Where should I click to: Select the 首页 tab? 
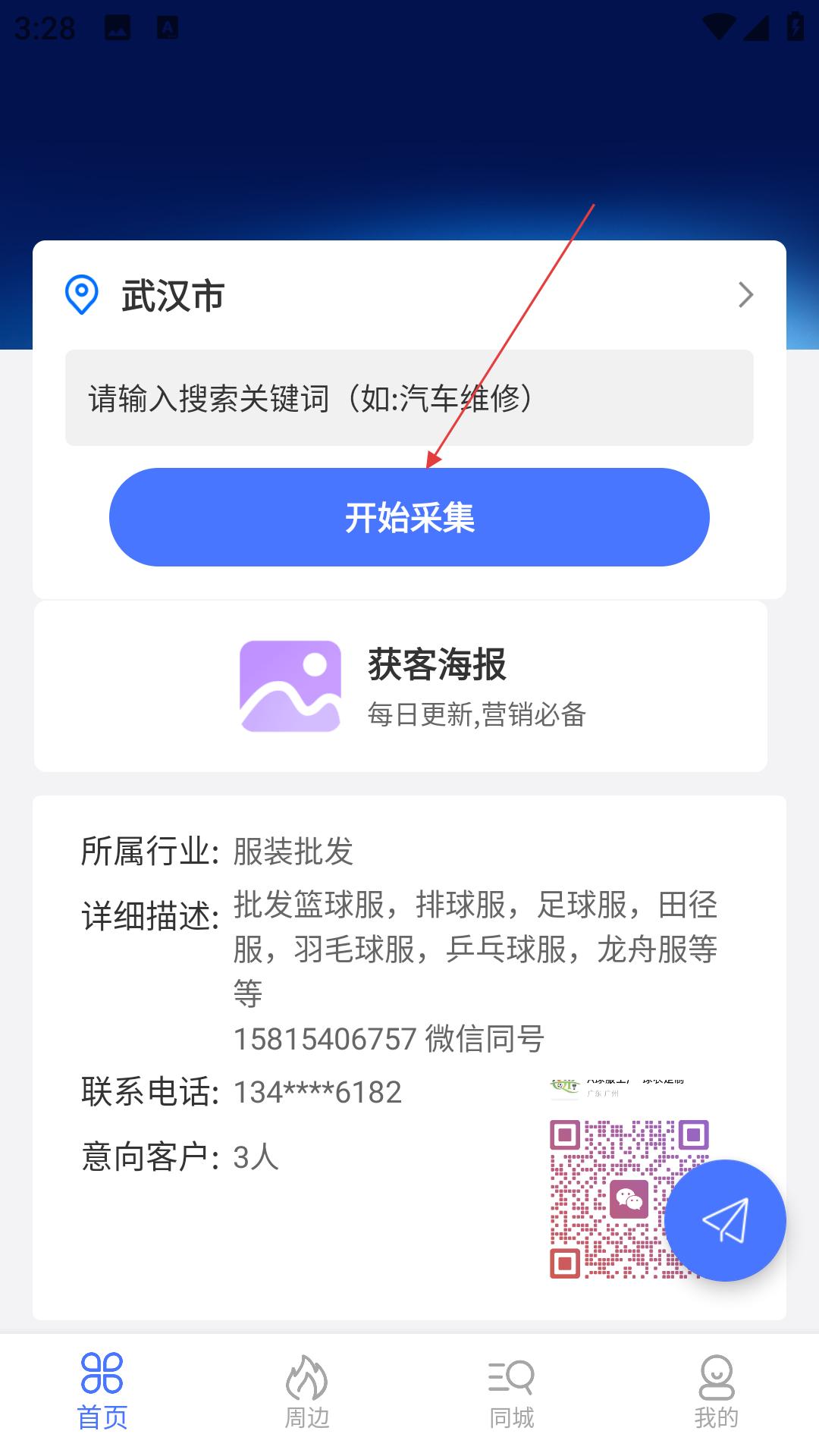pyautogui.click(x=102, y=1392)
